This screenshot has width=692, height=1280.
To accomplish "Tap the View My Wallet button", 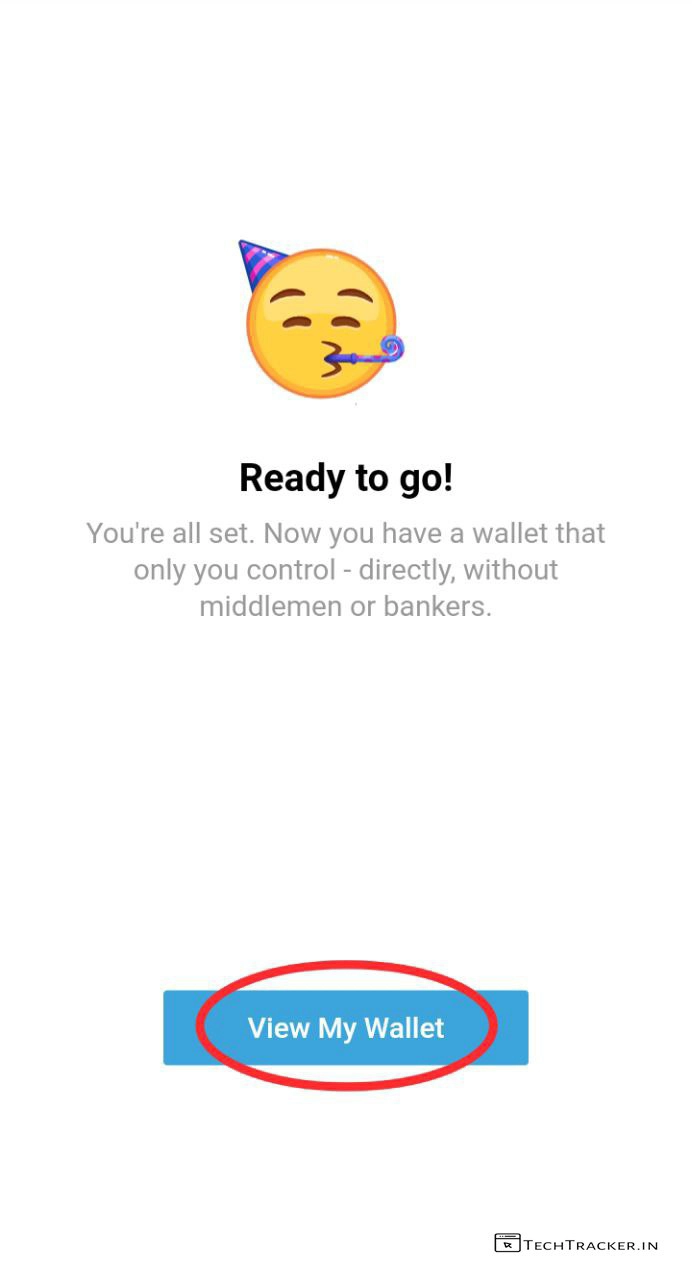I will (x=345, y=1028).
